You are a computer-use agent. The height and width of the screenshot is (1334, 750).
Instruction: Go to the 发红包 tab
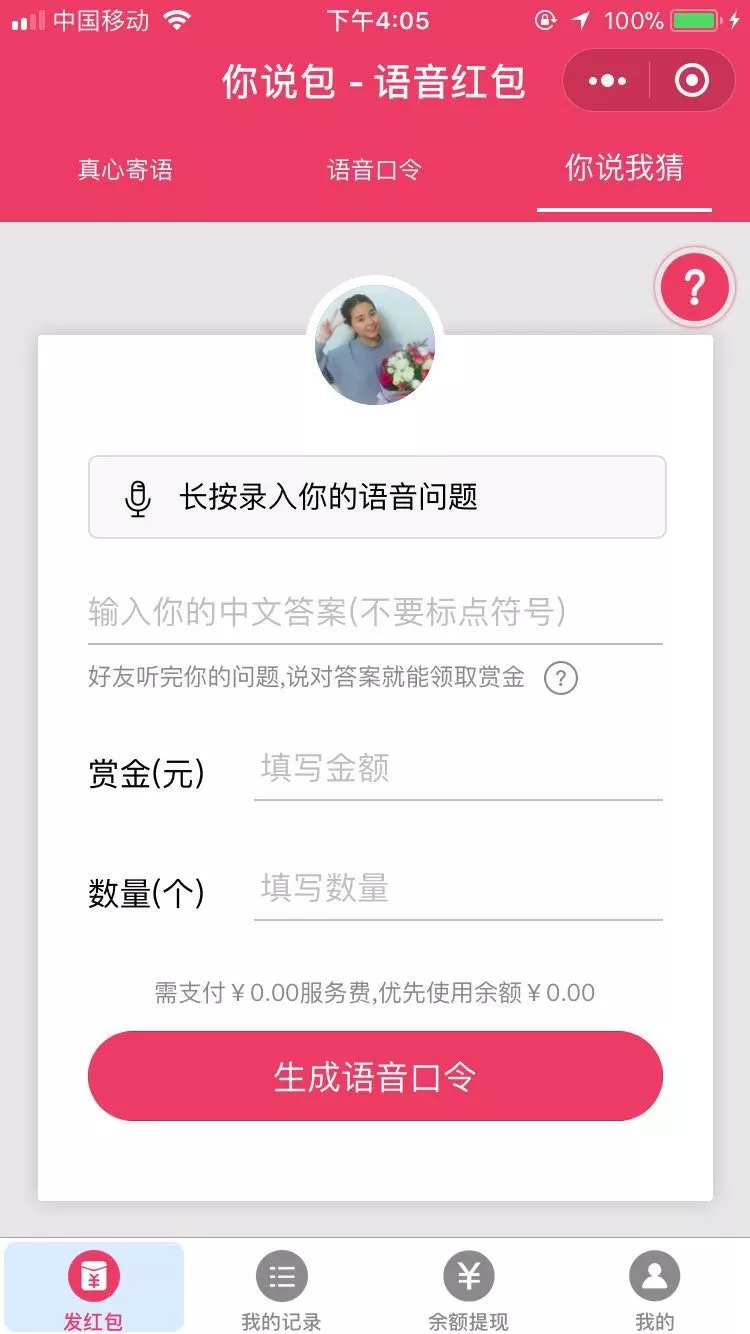[94, 1290]
